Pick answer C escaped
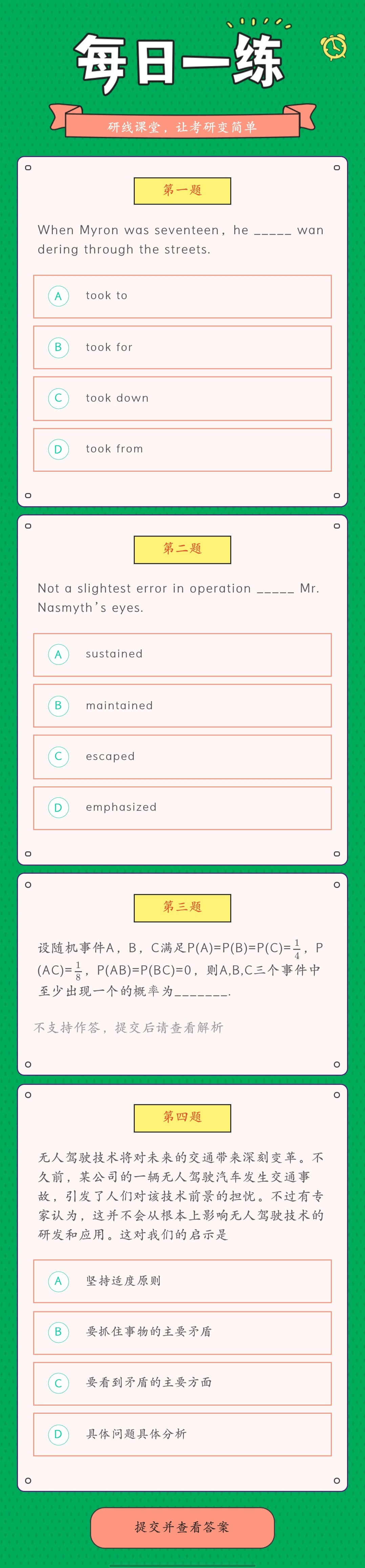Viewport: 365px width, 1568px height. [182, 757]
